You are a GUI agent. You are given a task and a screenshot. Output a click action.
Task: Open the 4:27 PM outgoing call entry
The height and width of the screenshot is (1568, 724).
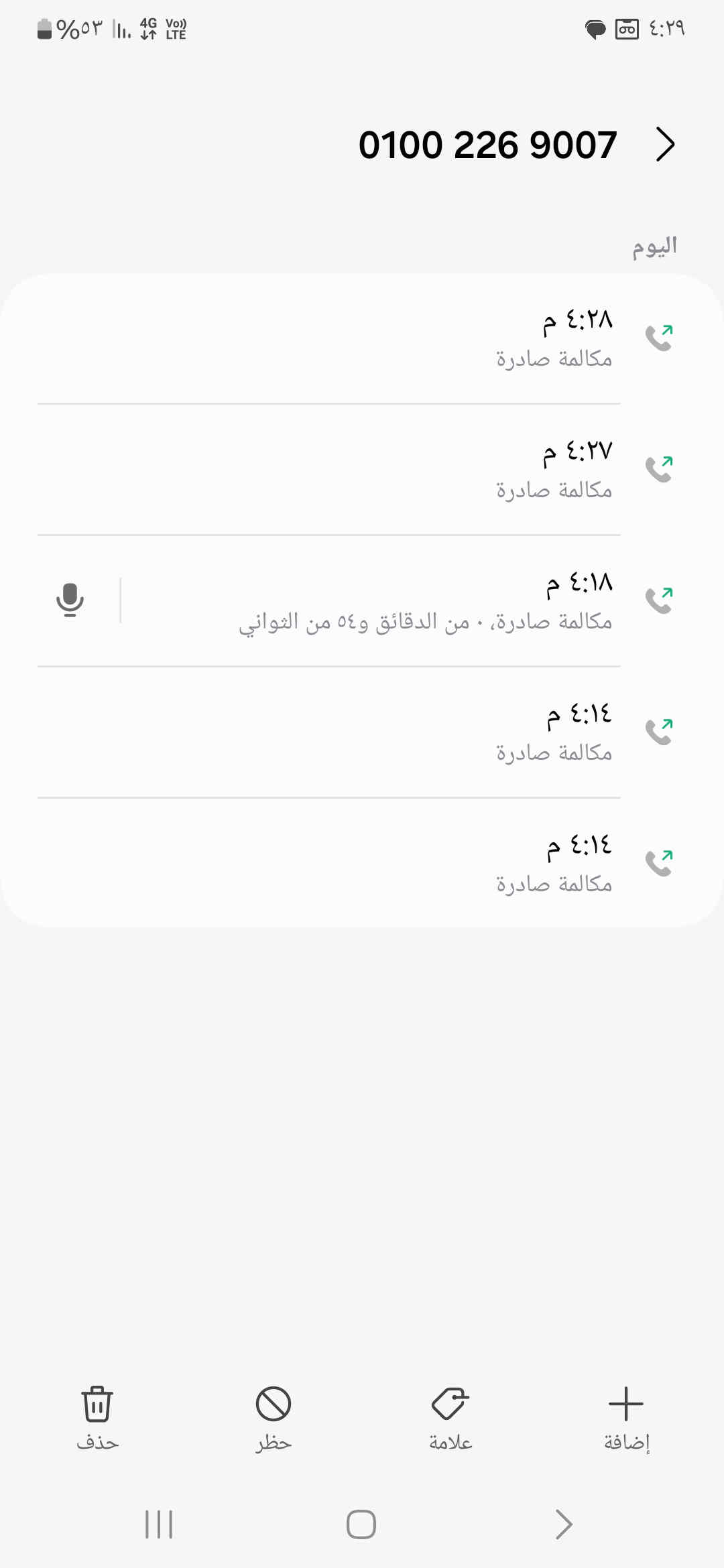pyautogui.click(x=362, y=470)
